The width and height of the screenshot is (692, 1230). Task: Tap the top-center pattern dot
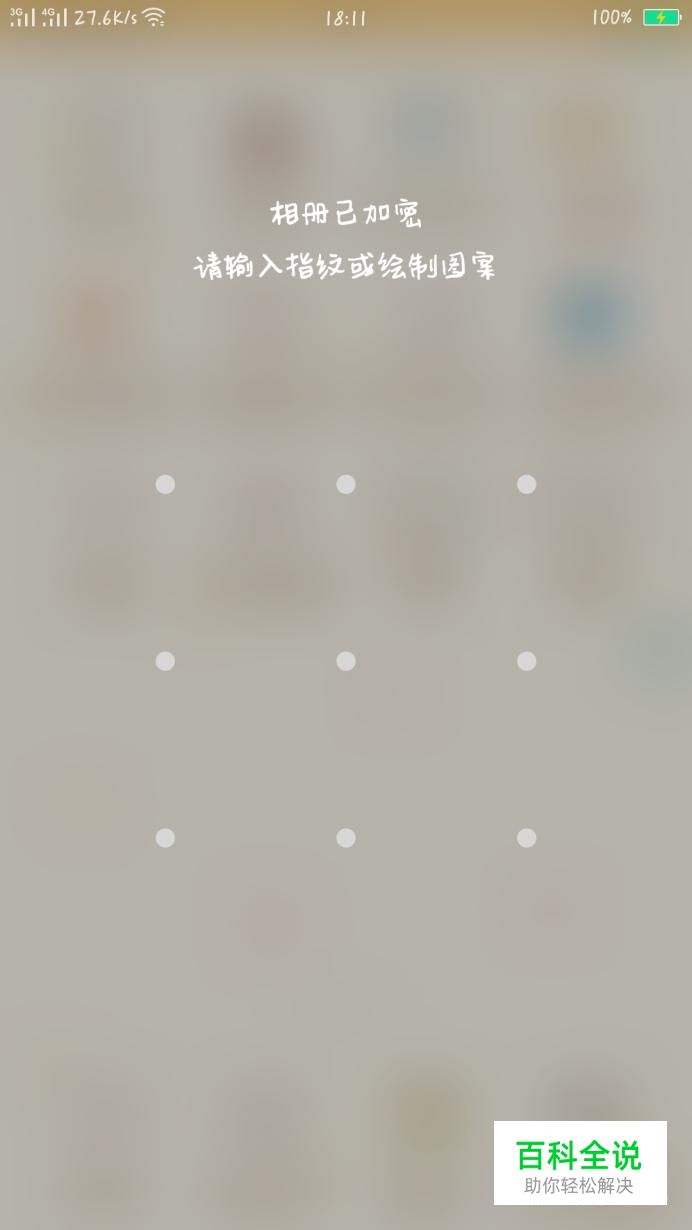coord(346,484)
